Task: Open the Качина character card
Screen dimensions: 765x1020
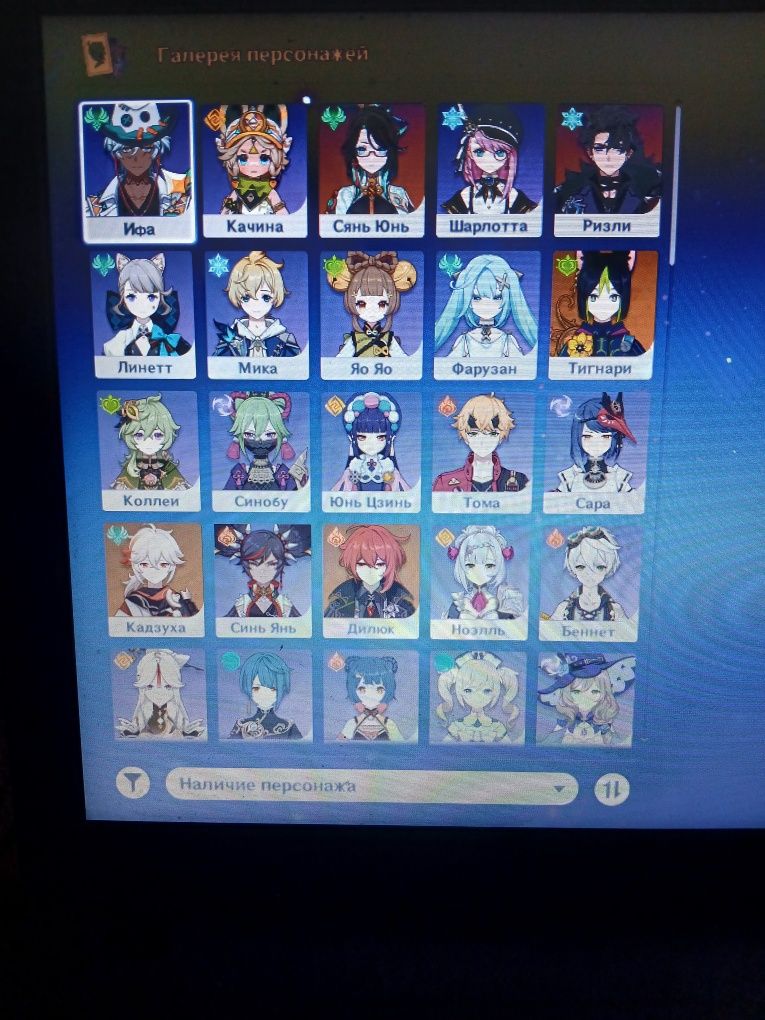Action: (254, 170)
